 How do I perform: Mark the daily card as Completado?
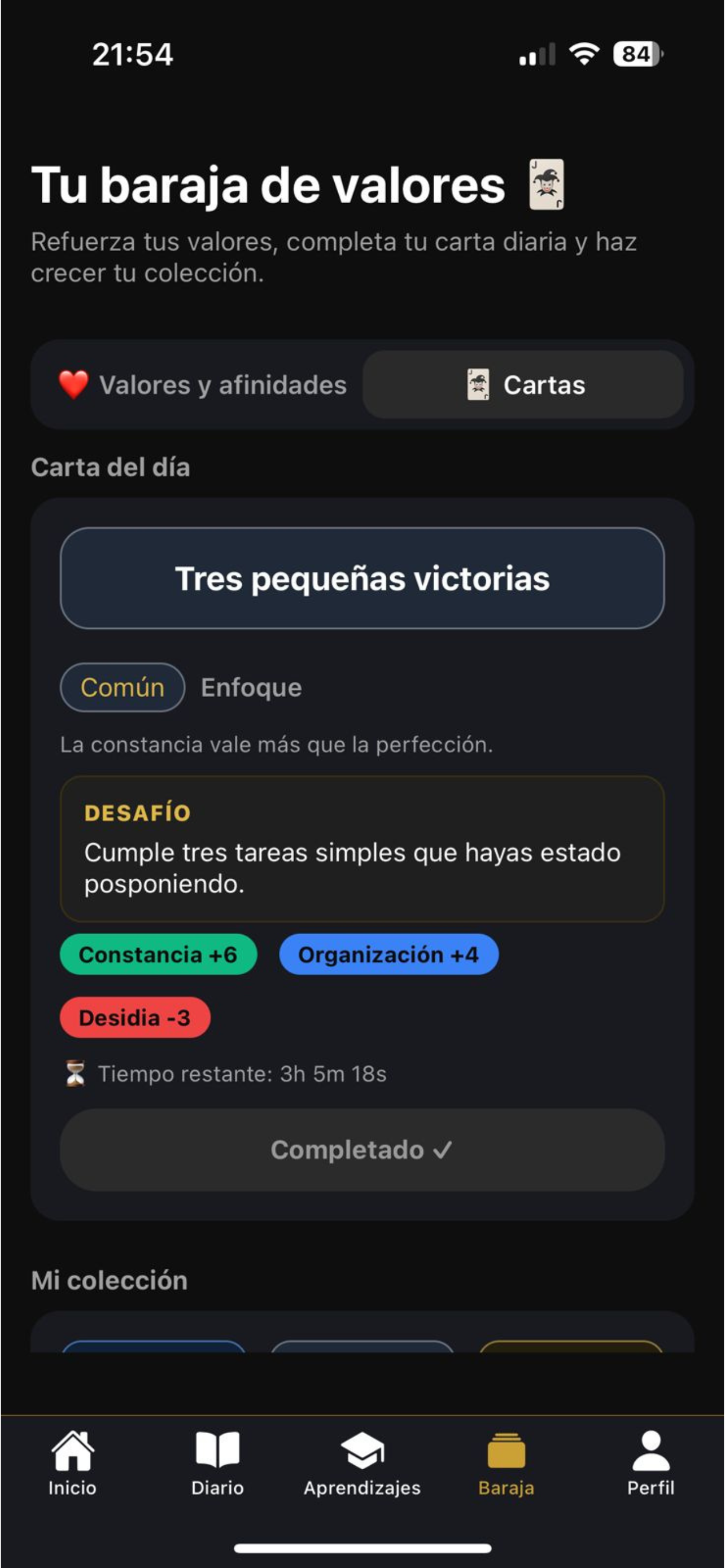point(362,1150)
